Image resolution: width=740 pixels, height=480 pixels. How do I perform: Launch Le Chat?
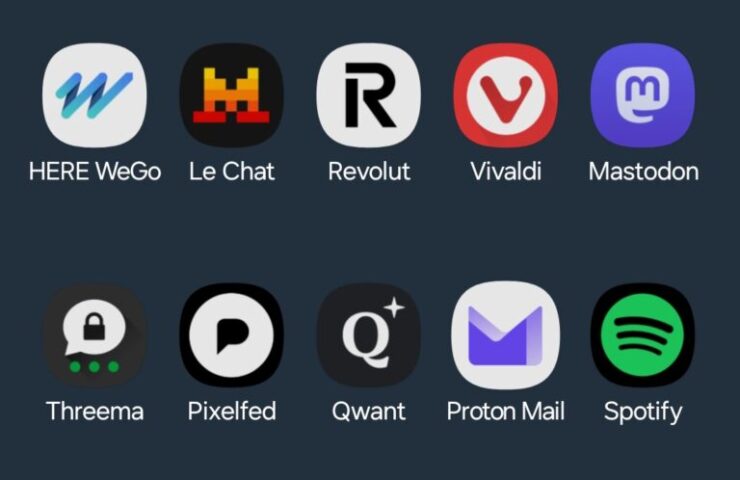(x=232, y=96)
